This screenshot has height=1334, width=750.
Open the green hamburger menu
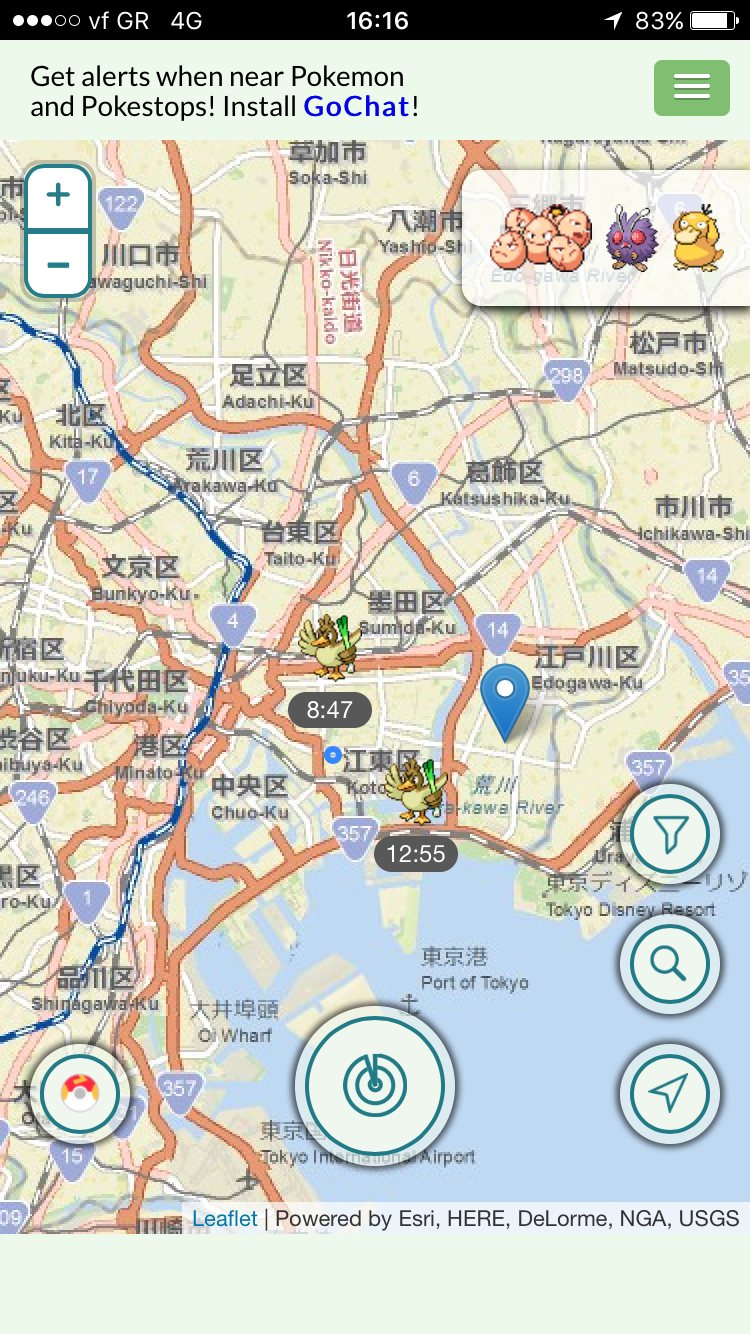pos(691,88)
